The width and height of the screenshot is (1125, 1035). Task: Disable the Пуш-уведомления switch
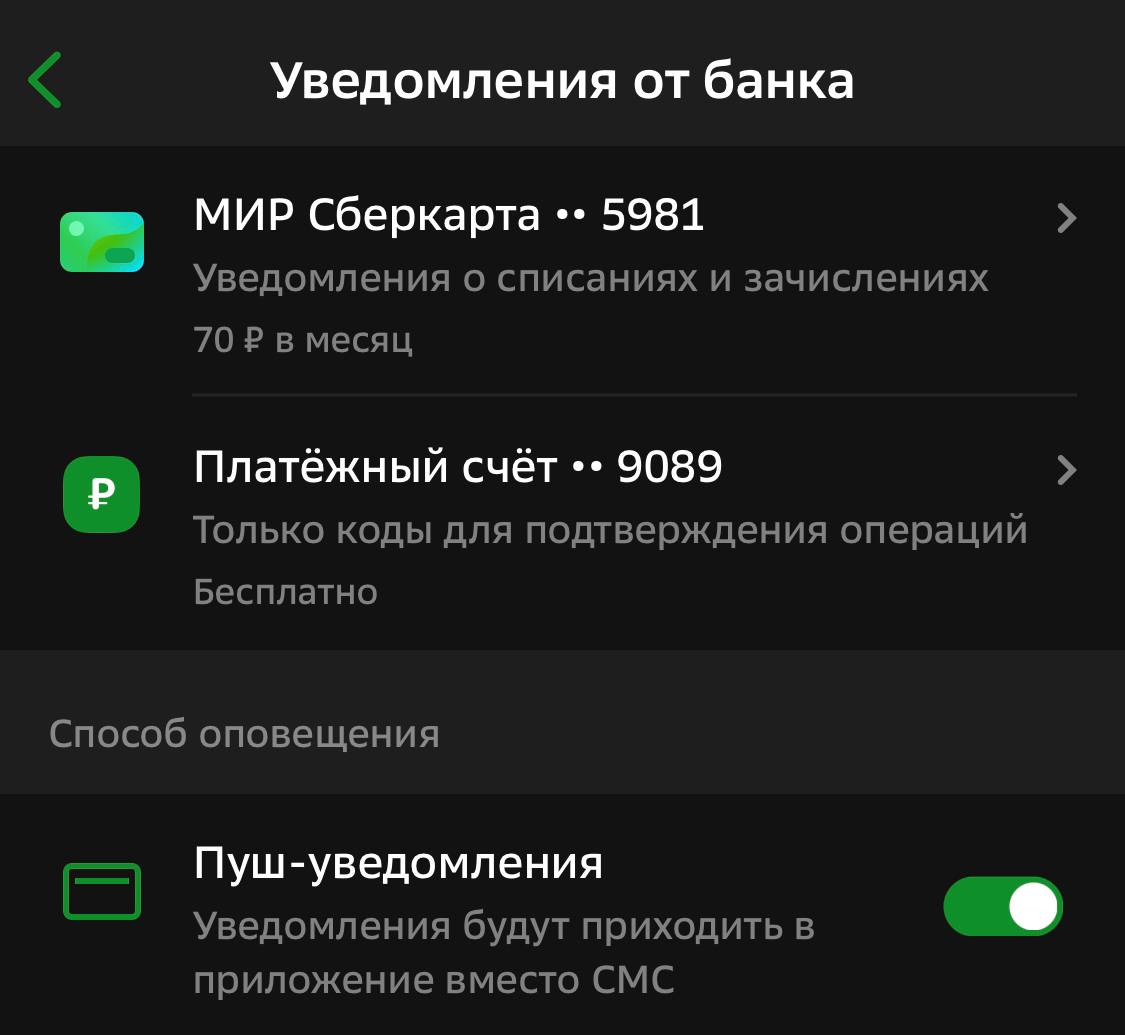pyautogui.click(x=1002, y=907)
